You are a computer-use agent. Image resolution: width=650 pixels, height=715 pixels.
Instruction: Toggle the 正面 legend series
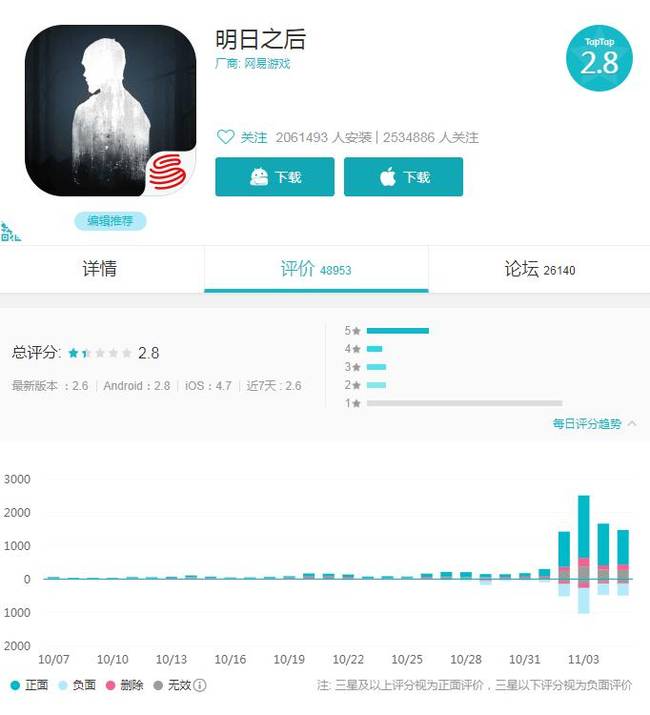pyautogui.click(x=28, y=685)
